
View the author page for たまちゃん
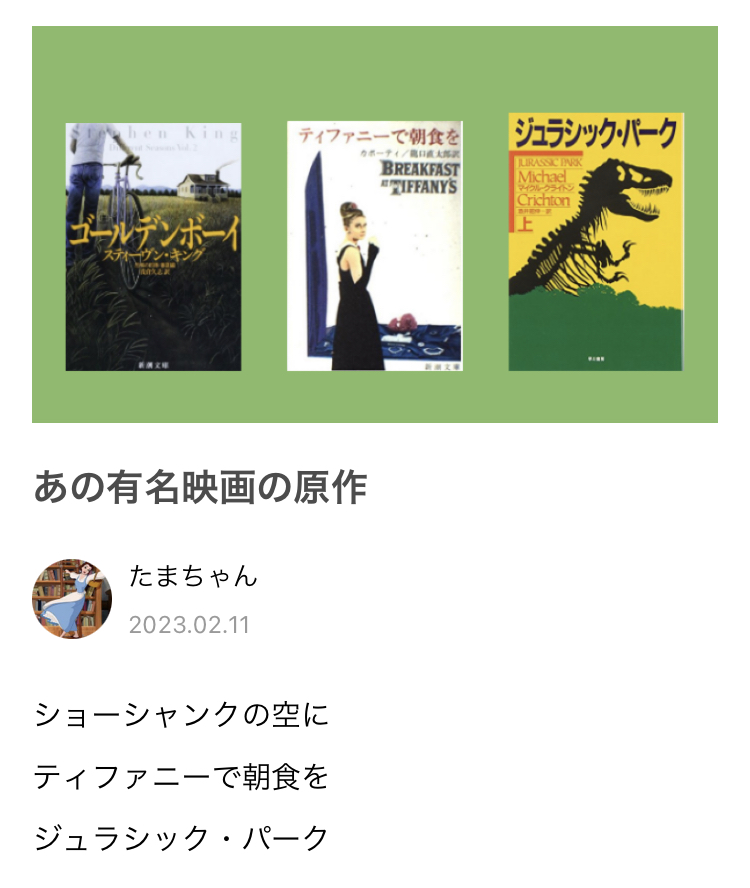[x=193, y=576]
